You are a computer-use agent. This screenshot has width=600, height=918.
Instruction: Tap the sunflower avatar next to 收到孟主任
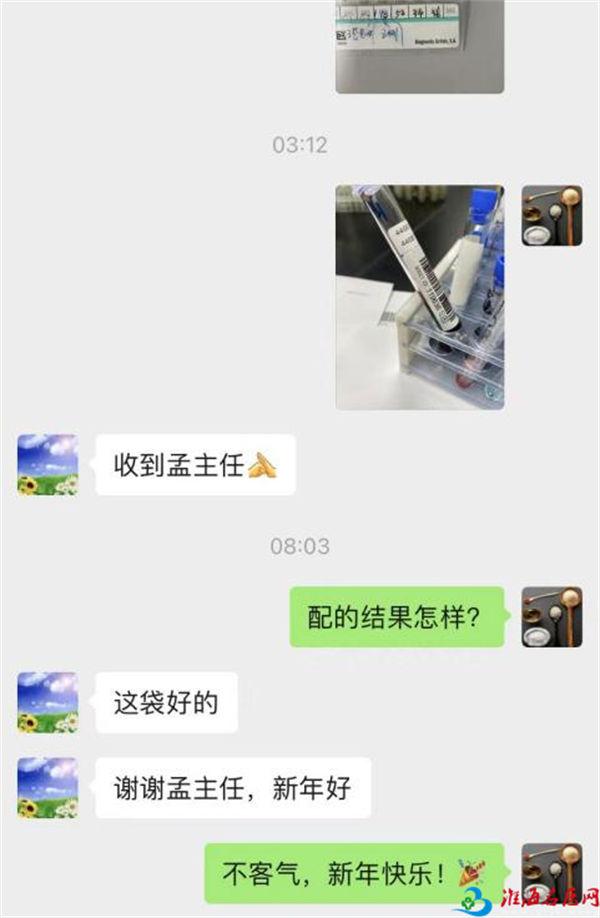47,465
